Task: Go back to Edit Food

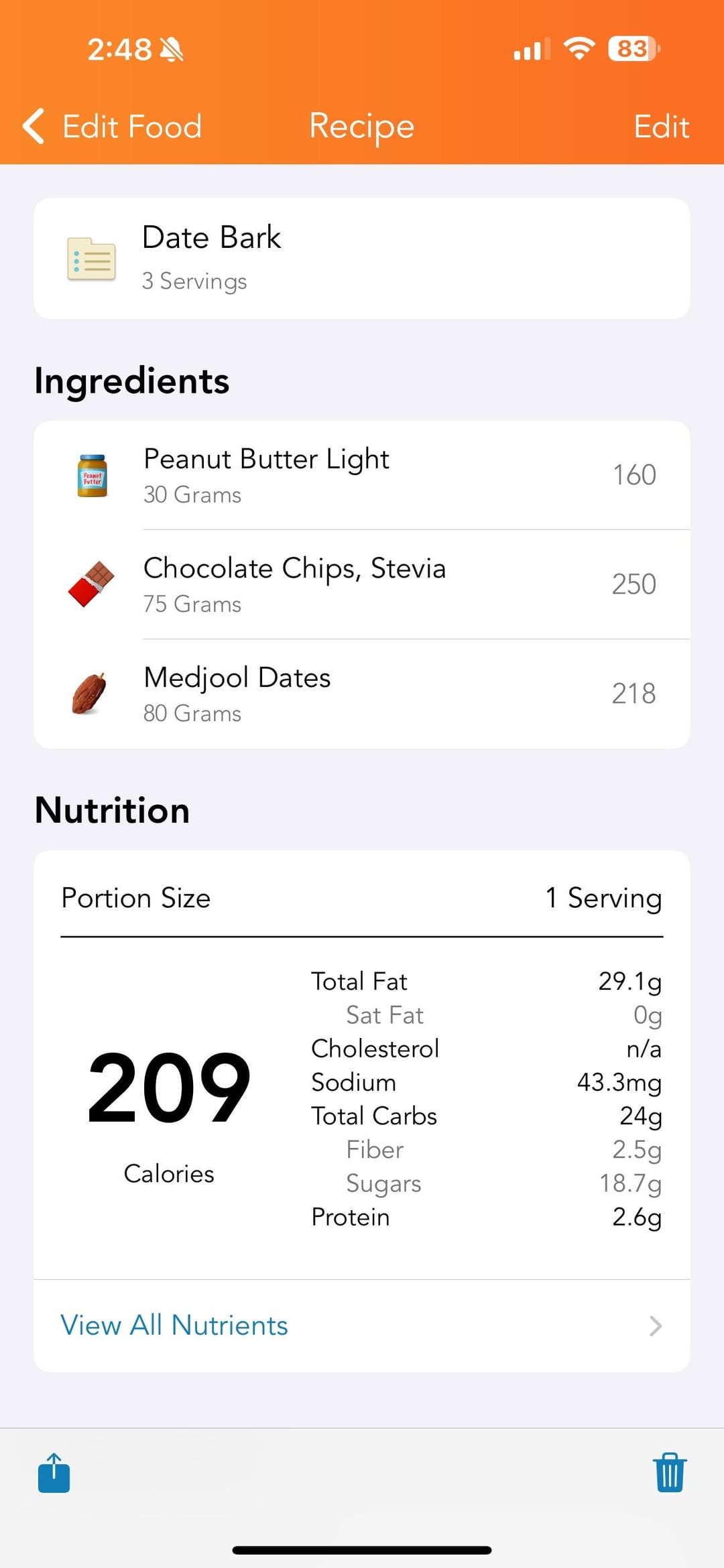Action: point(113,127)
